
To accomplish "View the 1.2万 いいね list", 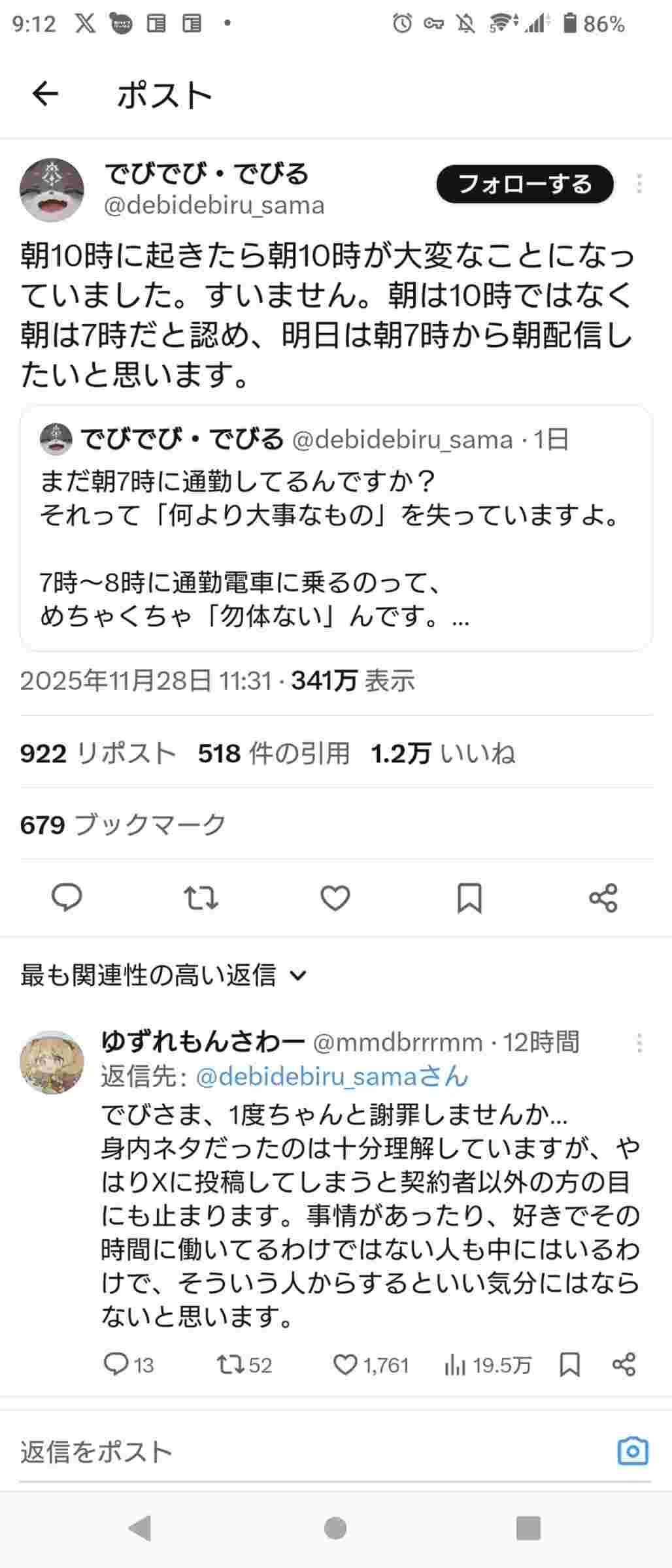I will click(443, 753).
